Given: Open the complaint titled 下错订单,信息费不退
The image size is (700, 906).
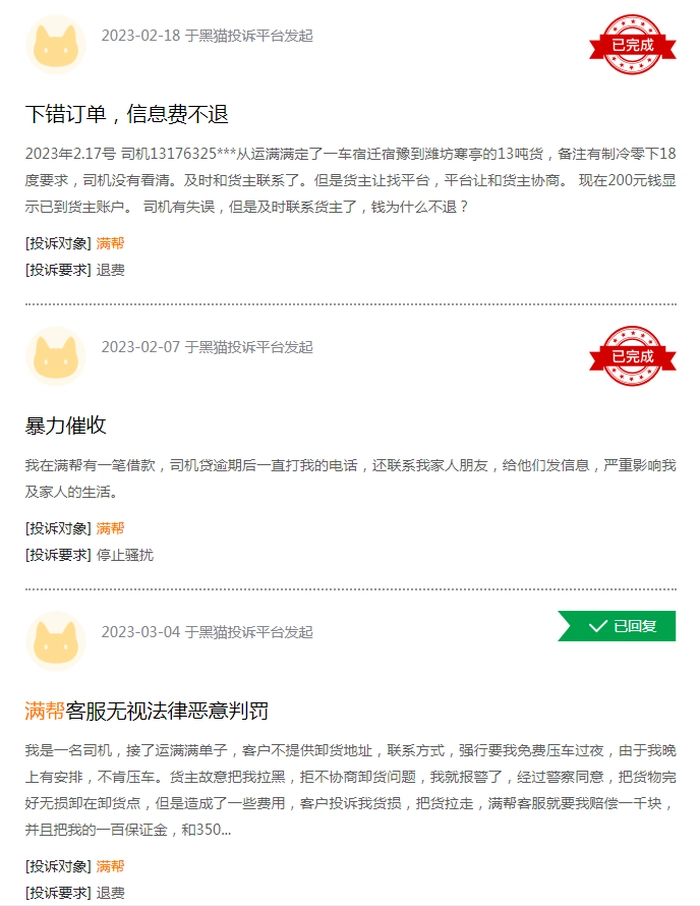Looking at the screenshot, I should [127, 114].
